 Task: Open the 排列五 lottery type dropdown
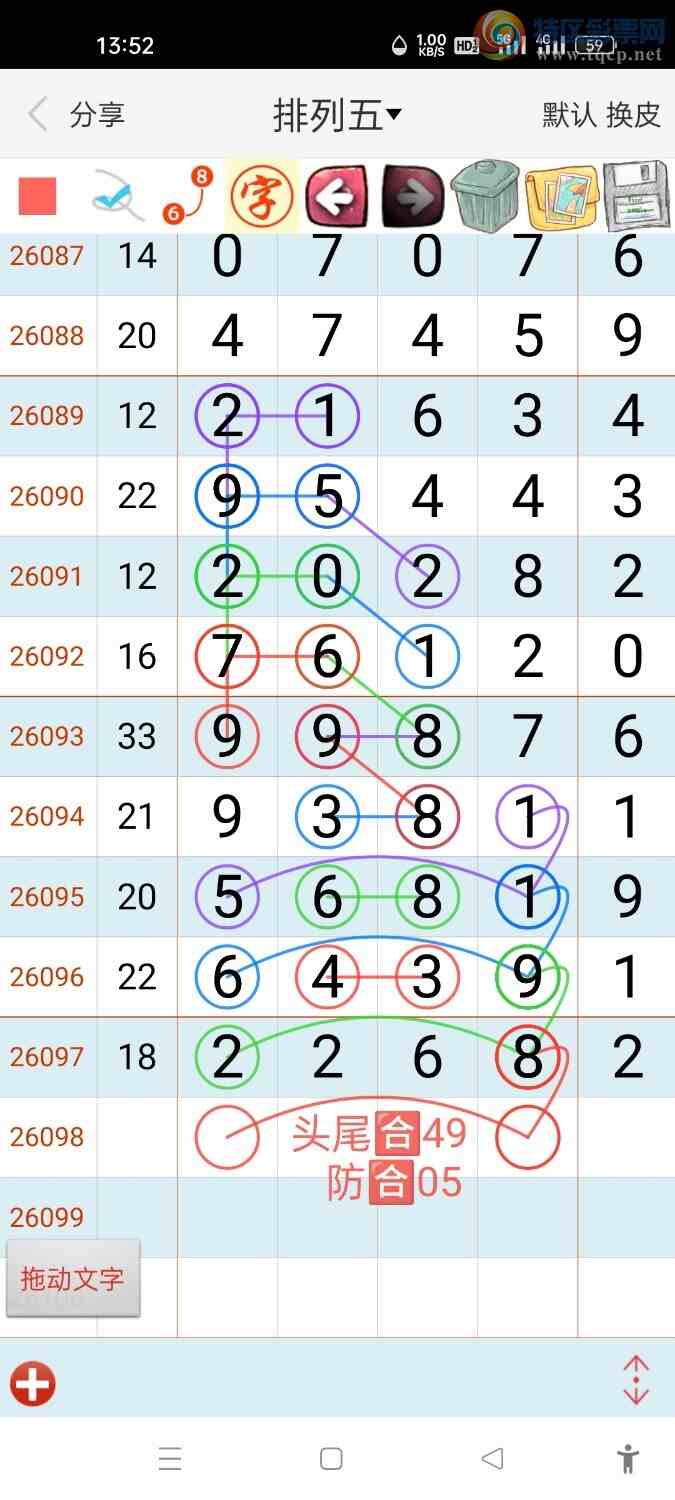337,116
